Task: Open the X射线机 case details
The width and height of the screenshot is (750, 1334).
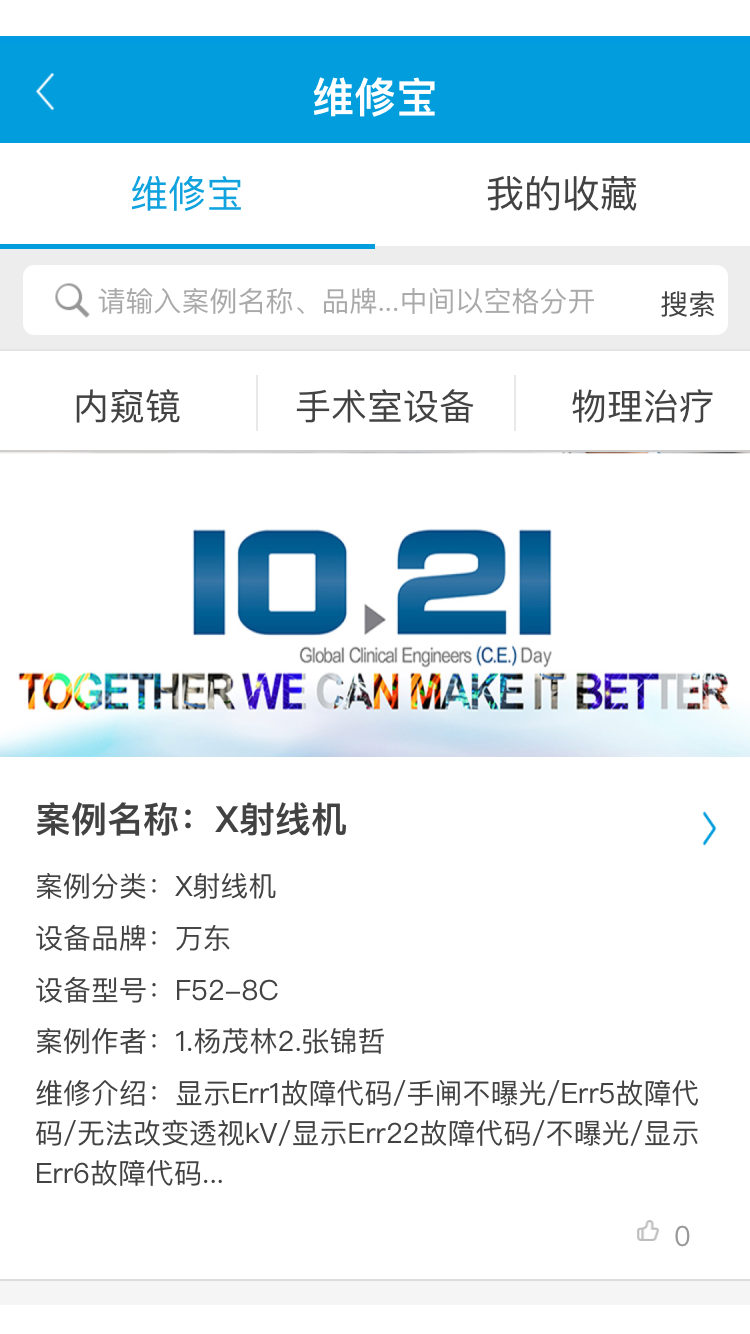Action: pos(708,828)
